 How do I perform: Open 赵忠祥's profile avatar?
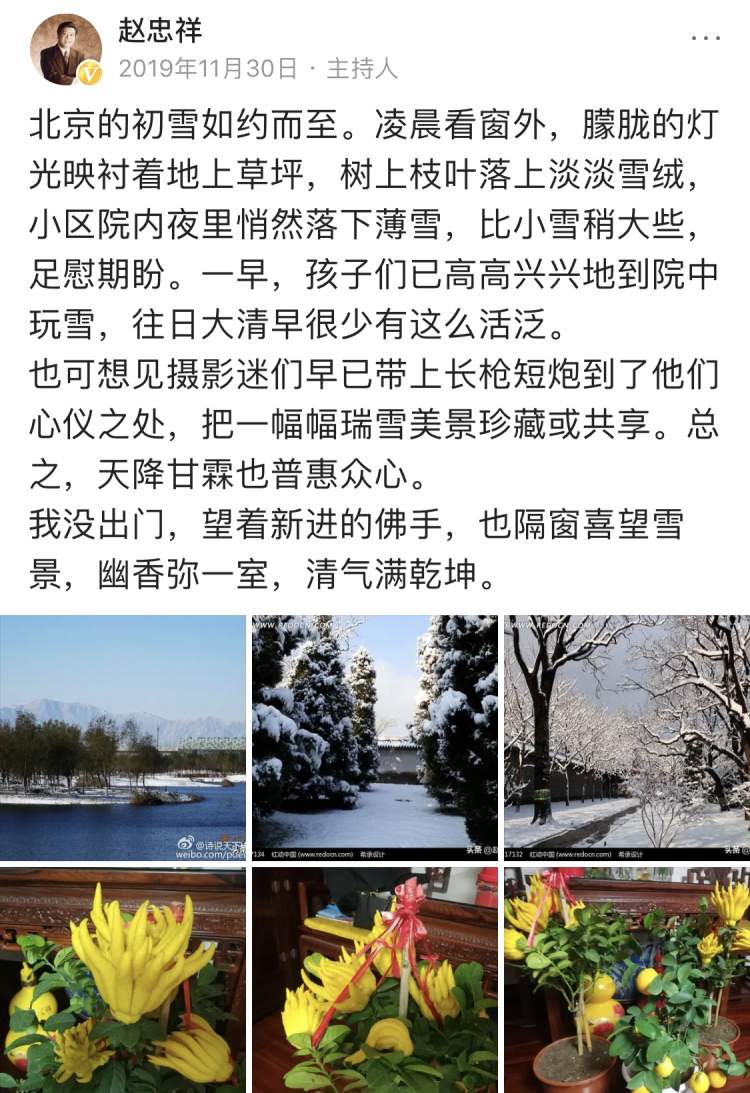pos(66,50)
